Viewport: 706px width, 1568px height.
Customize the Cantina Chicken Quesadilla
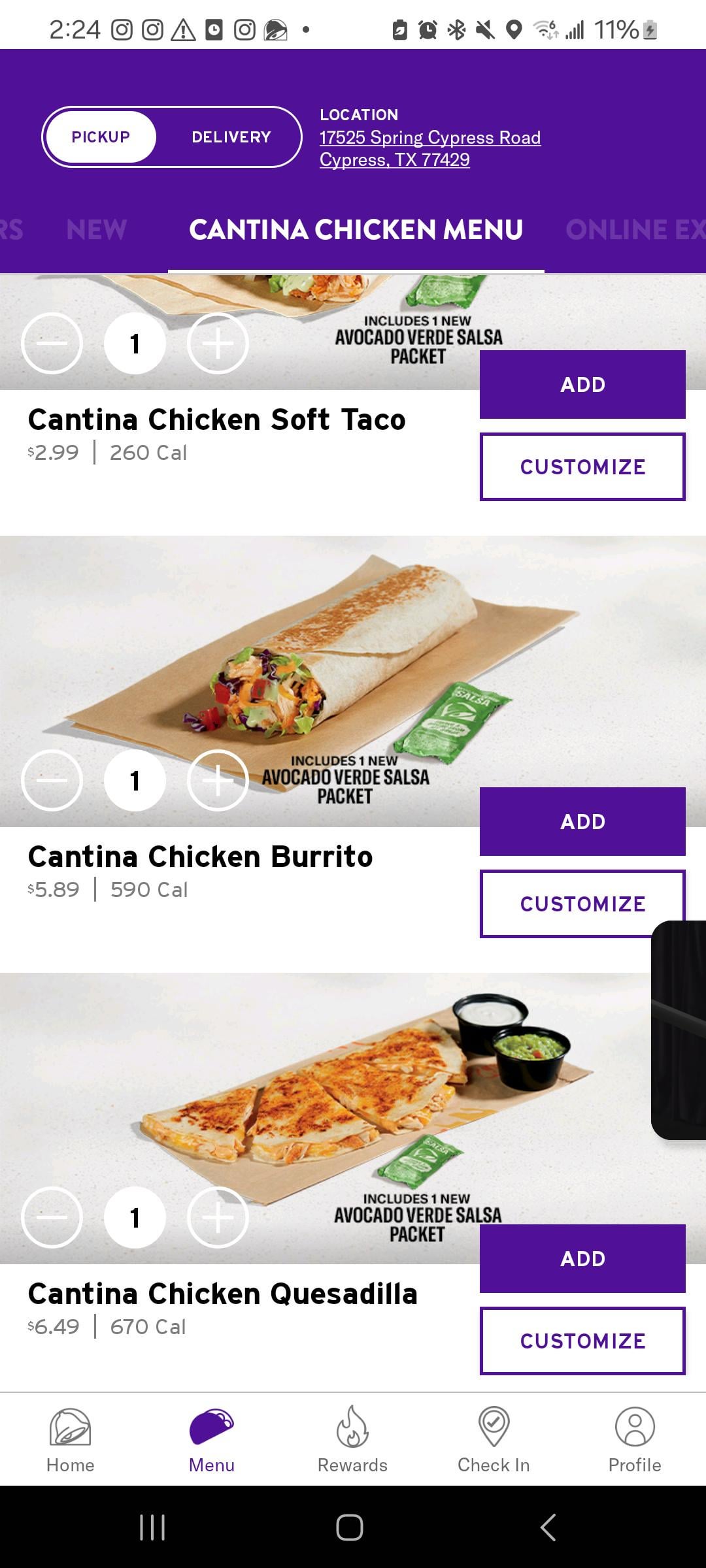coord(582,1341)
